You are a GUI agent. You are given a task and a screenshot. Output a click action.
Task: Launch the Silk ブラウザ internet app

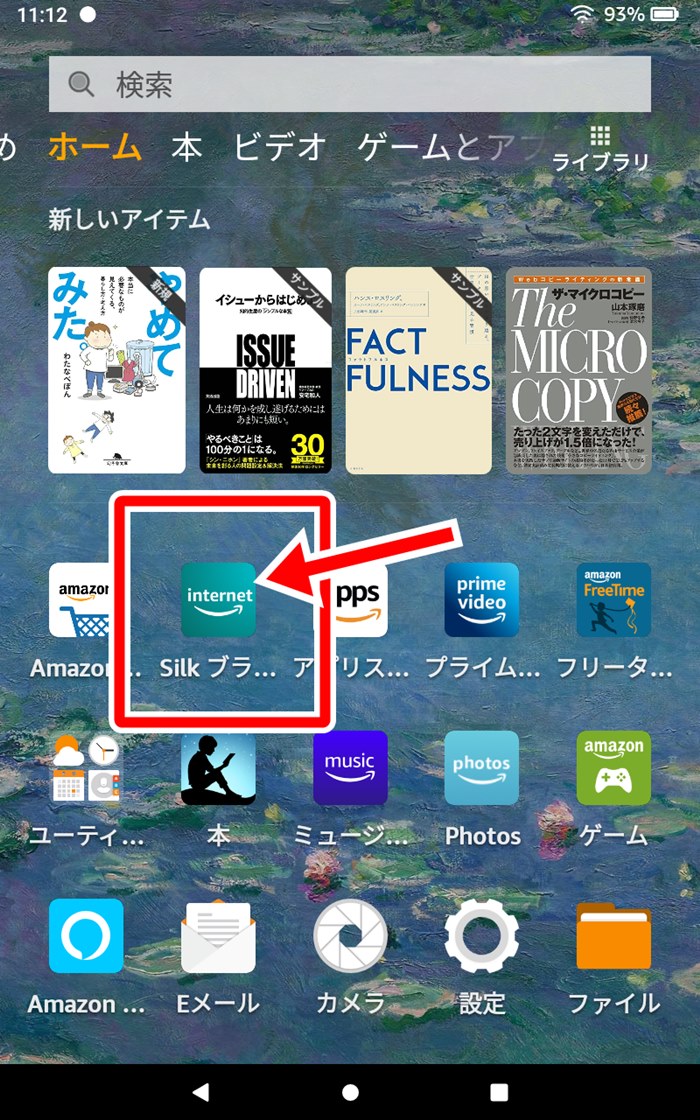pos(218,600)
